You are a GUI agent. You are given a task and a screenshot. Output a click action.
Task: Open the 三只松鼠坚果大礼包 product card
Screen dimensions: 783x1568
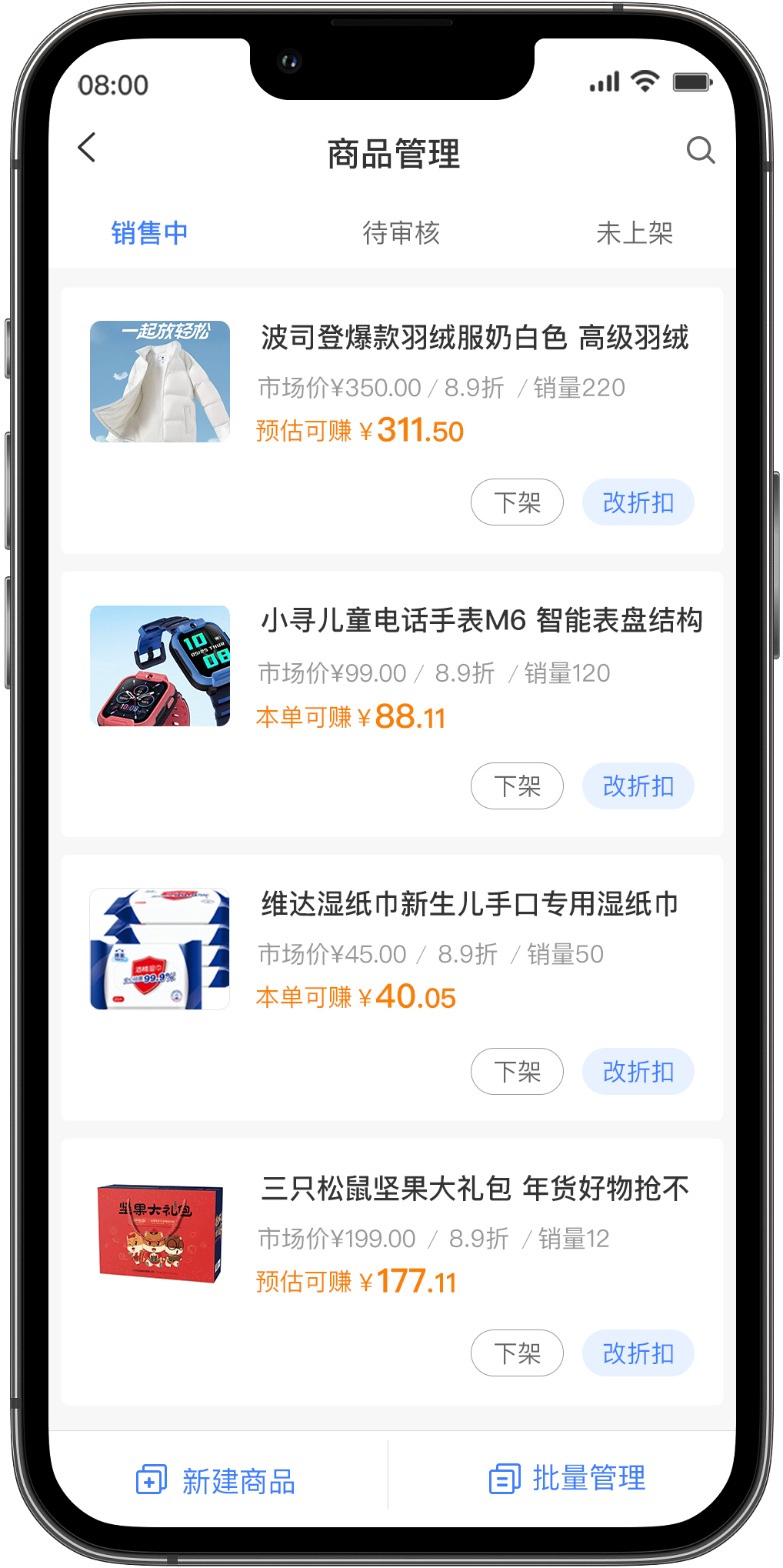[475, 1189]
